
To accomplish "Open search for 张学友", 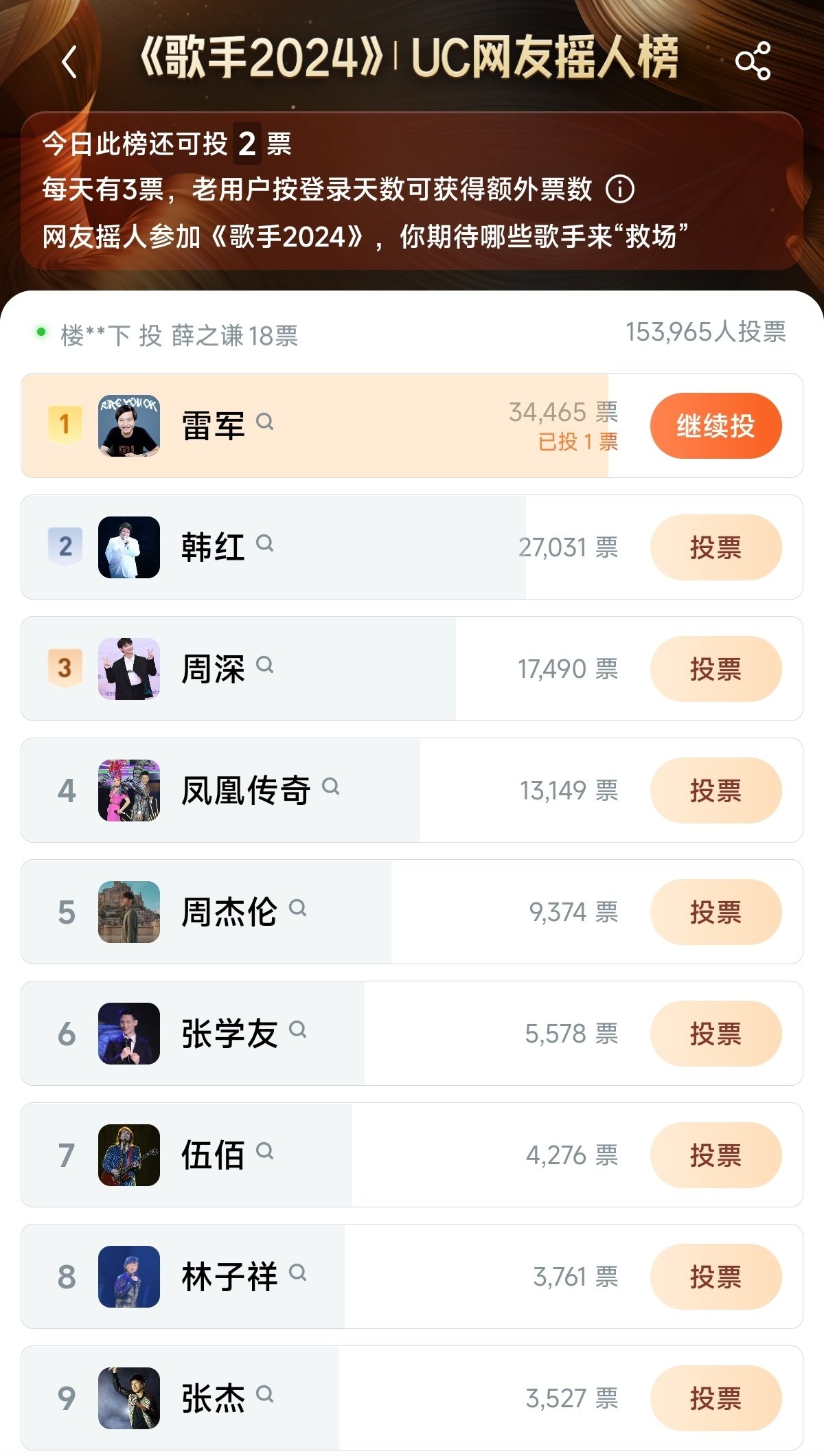I will [x=297, y=1030].
